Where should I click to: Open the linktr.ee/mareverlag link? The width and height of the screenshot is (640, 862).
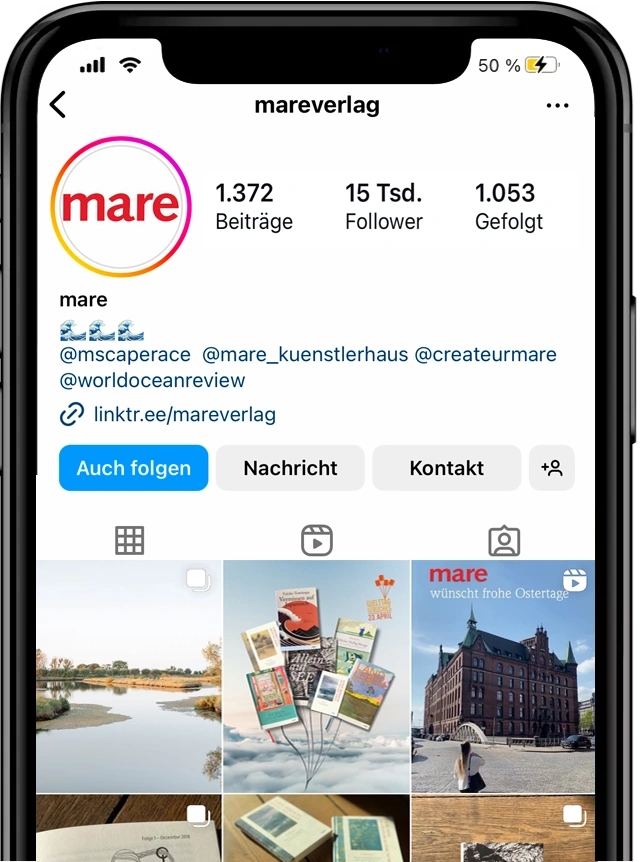(x=184, y=414)
